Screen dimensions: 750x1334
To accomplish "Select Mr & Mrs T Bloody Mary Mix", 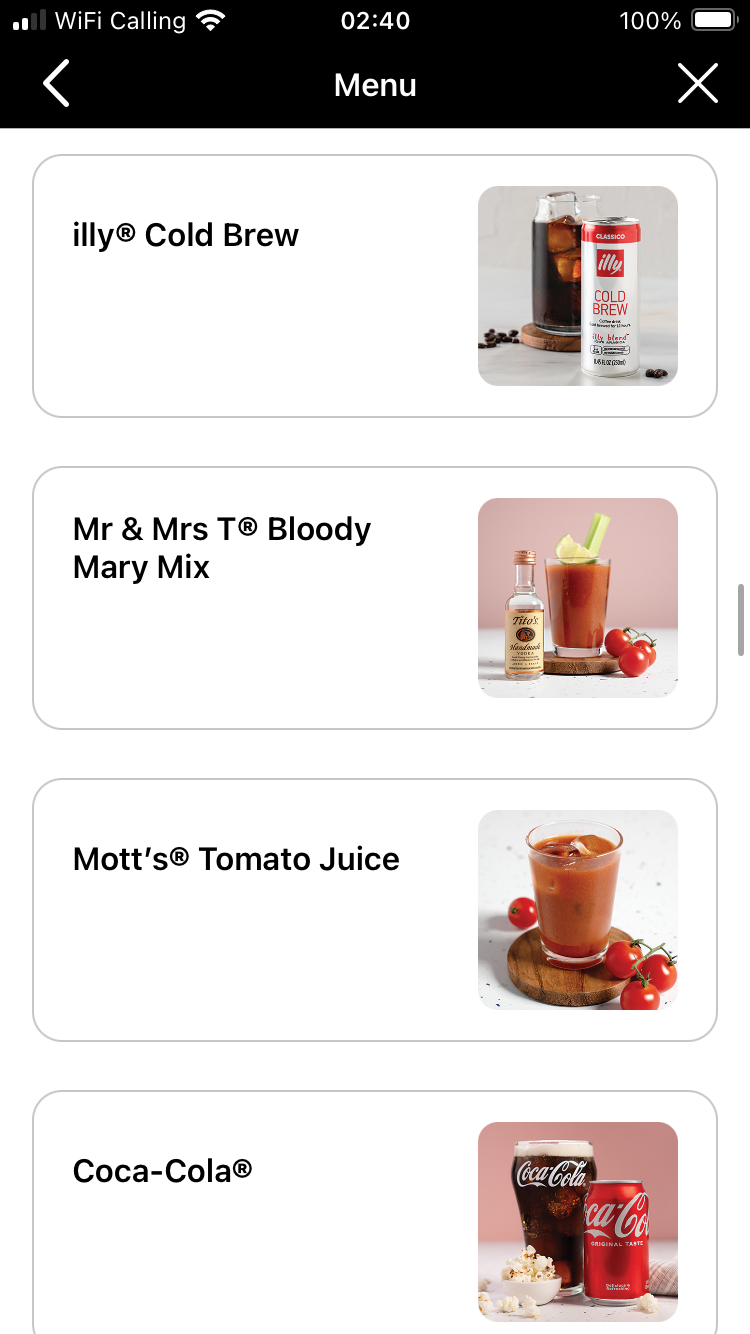I will tap(374, 598).
